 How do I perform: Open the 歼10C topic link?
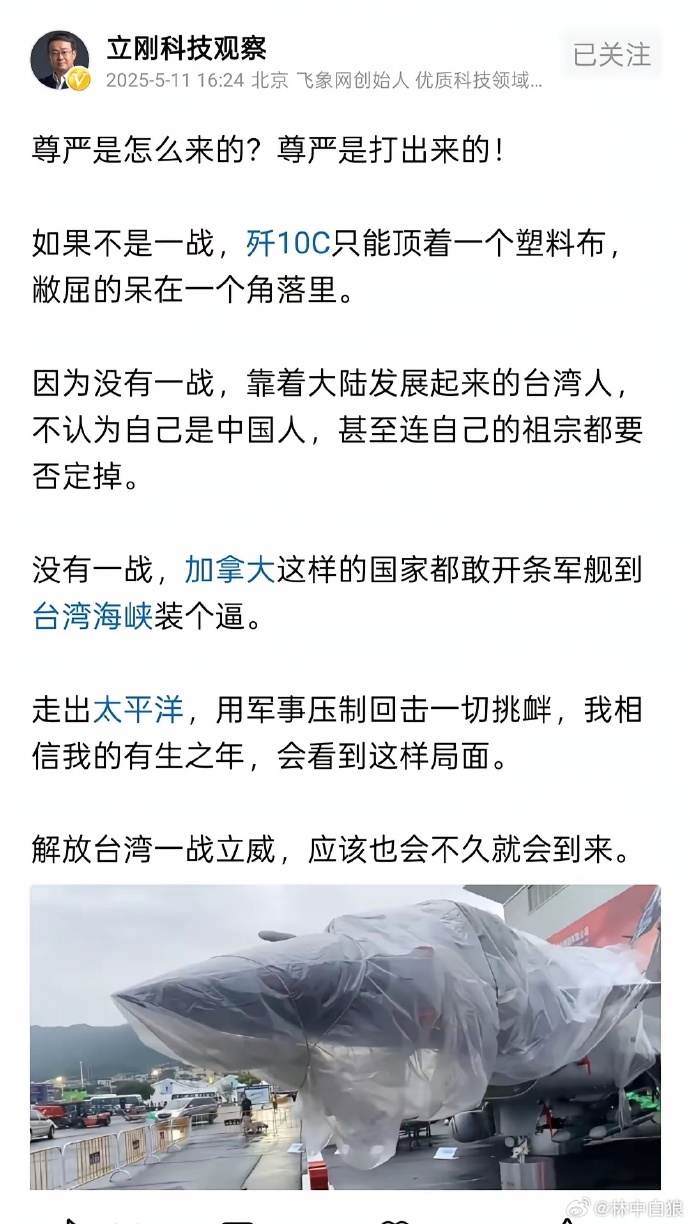click(x=288, y=242)
